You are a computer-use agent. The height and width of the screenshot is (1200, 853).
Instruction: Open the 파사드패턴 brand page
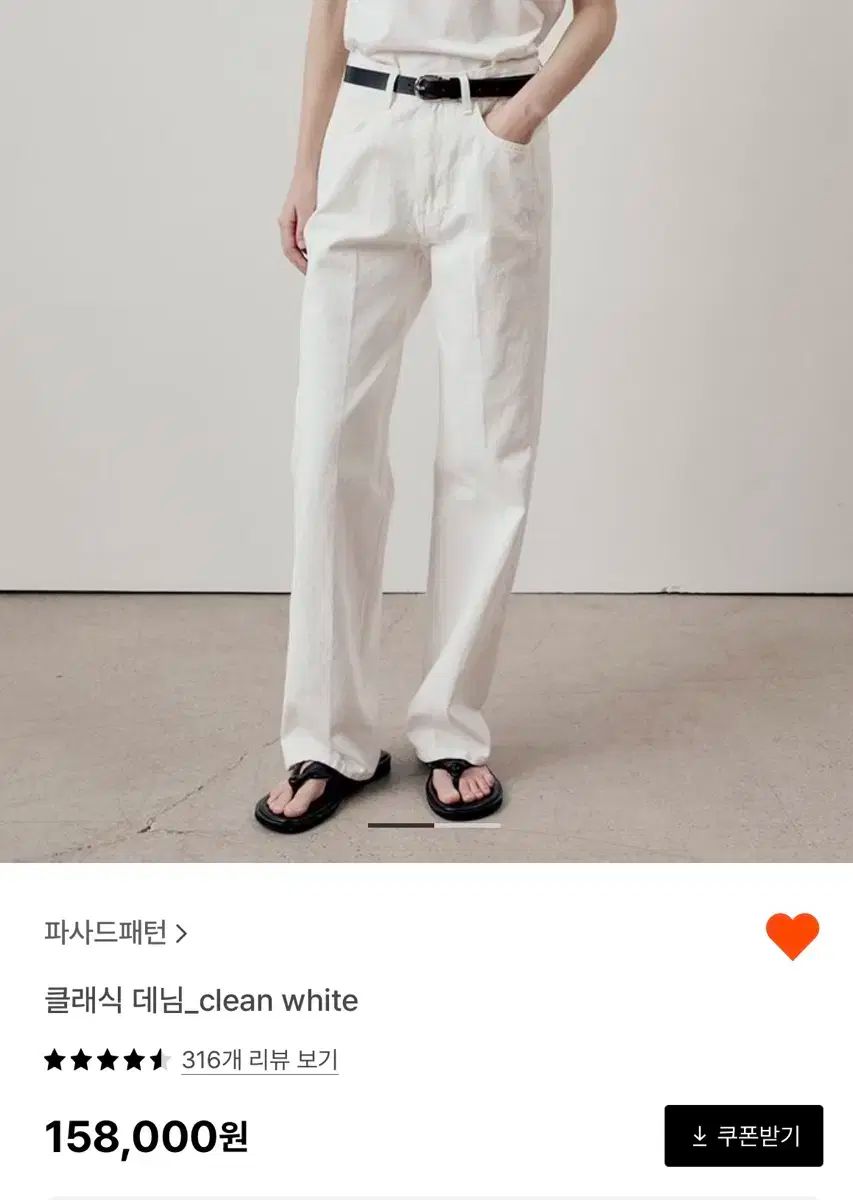click(x=115, y=934)
